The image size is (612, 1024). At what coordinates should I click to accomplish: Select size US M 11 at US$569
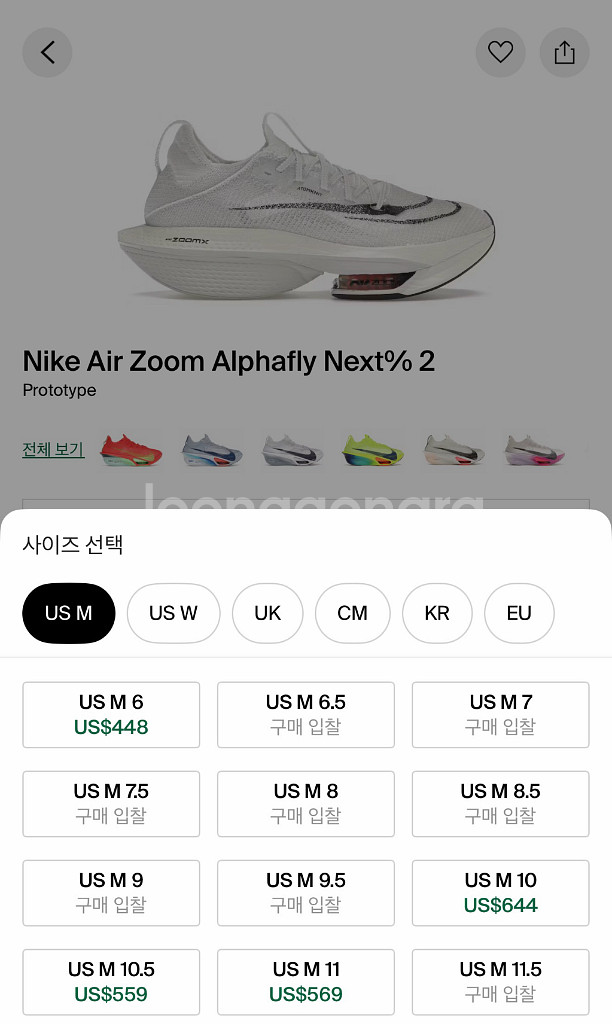tap(306, 981)
